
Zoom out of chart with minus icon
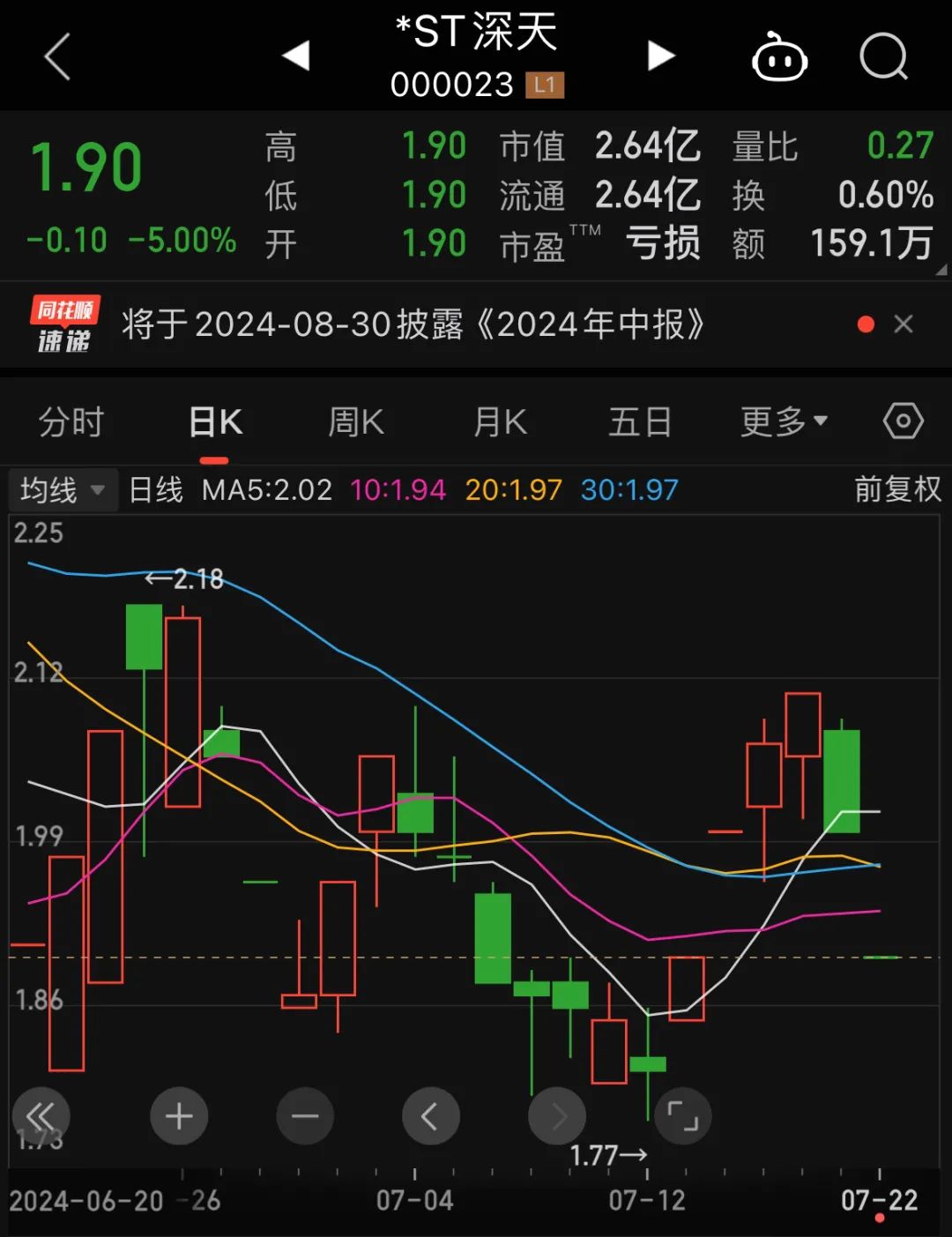tap(305, 1115)
